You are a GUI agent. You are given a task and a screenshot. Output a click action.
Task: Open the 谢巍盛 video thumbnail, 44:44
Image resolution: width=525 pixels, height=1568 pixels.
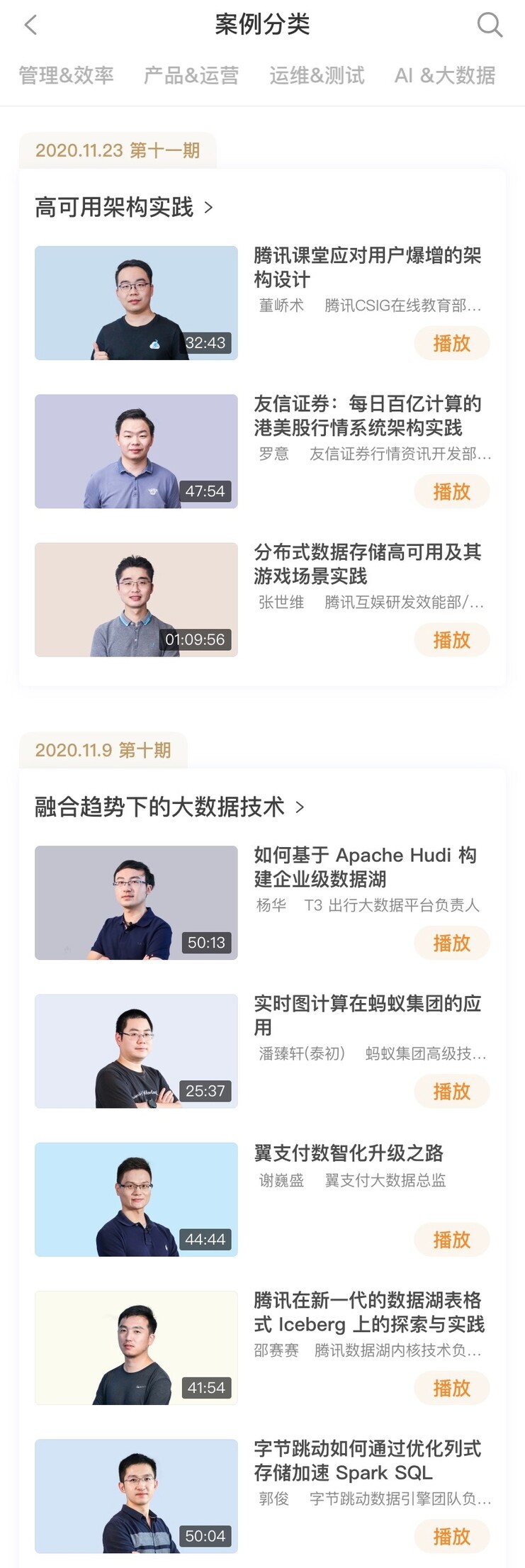[x=136, y=1199]
